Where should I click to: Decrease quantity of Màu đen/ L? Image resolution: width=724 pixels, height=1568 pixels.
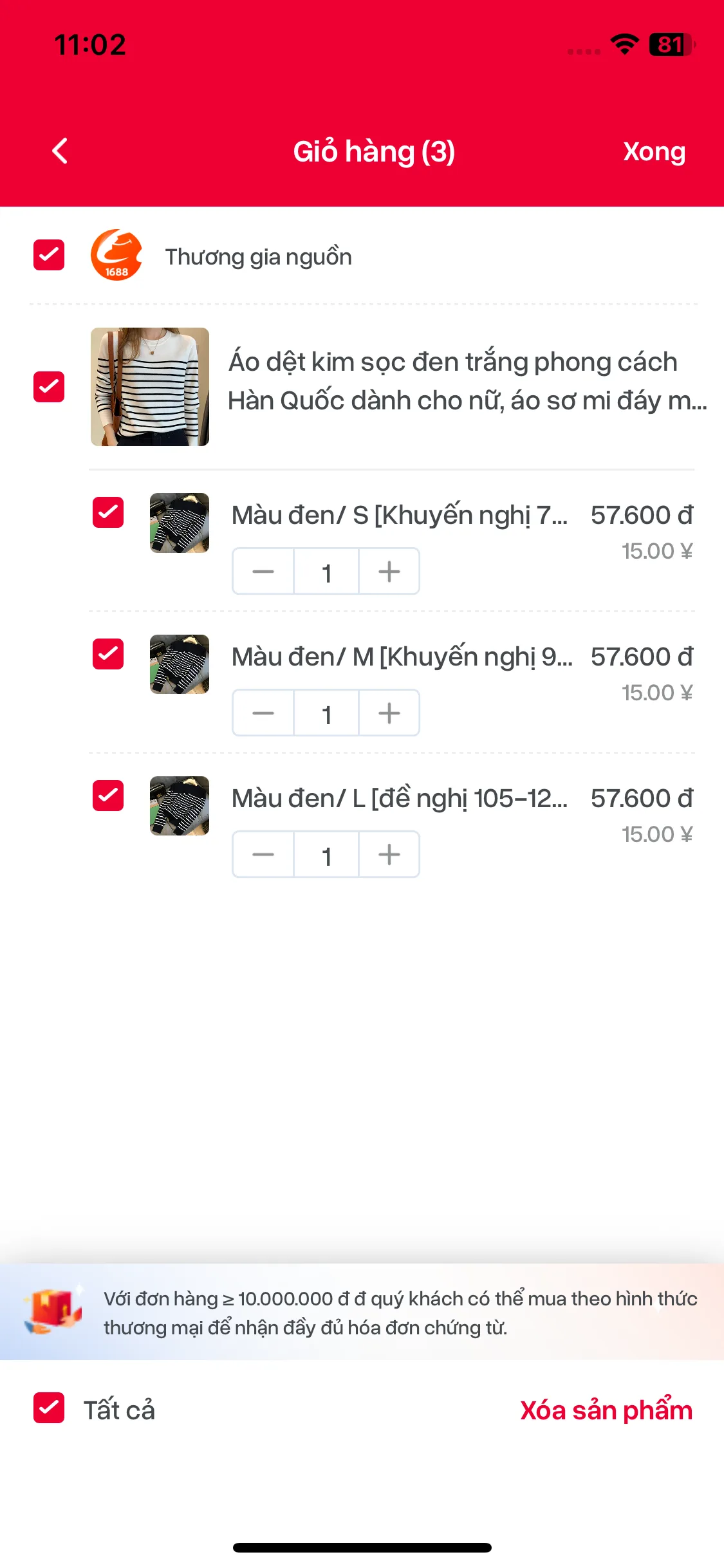[263, 855]
